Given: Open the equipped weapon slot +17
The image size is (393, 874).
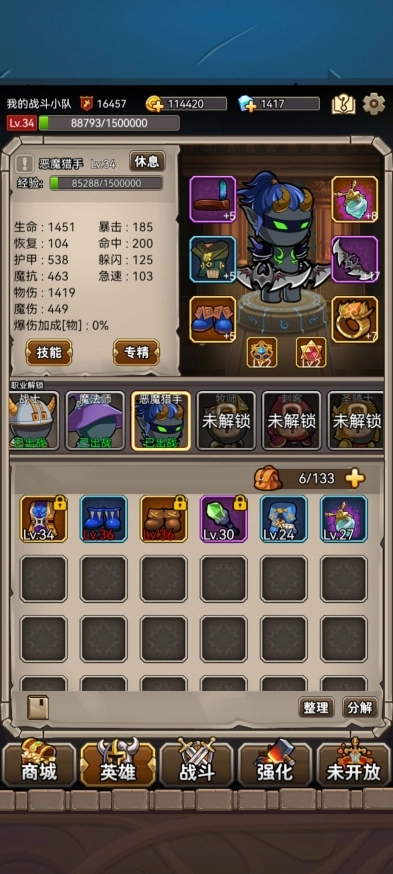Looking at the screenshot, I should (355, 259).
